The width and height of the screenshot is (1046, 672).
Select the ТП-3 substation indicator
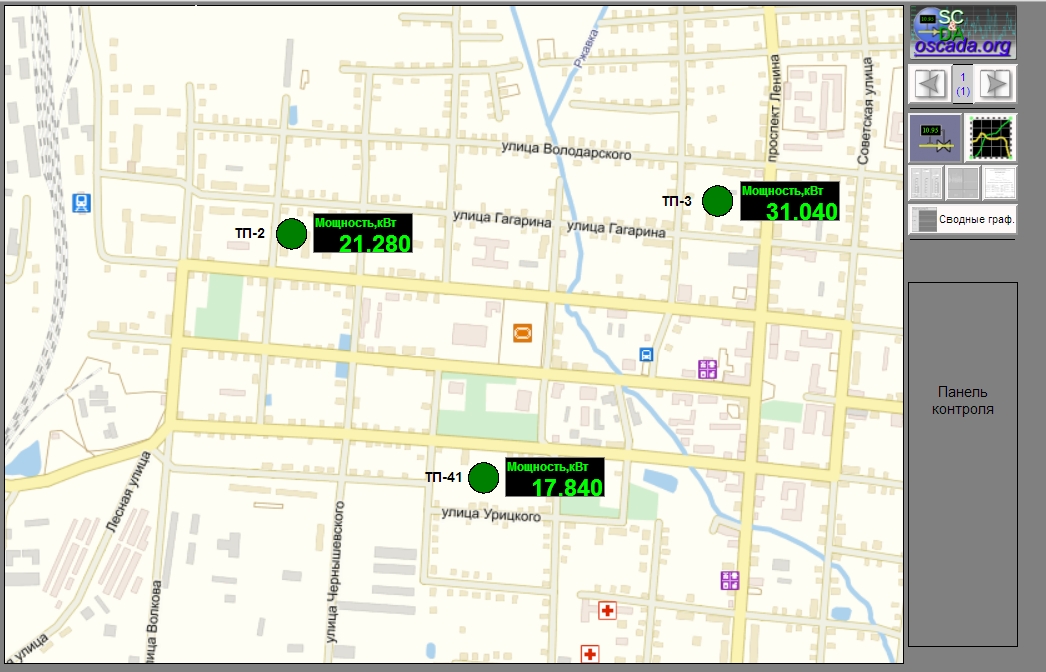pyautogui.click(x=717, y=201)
